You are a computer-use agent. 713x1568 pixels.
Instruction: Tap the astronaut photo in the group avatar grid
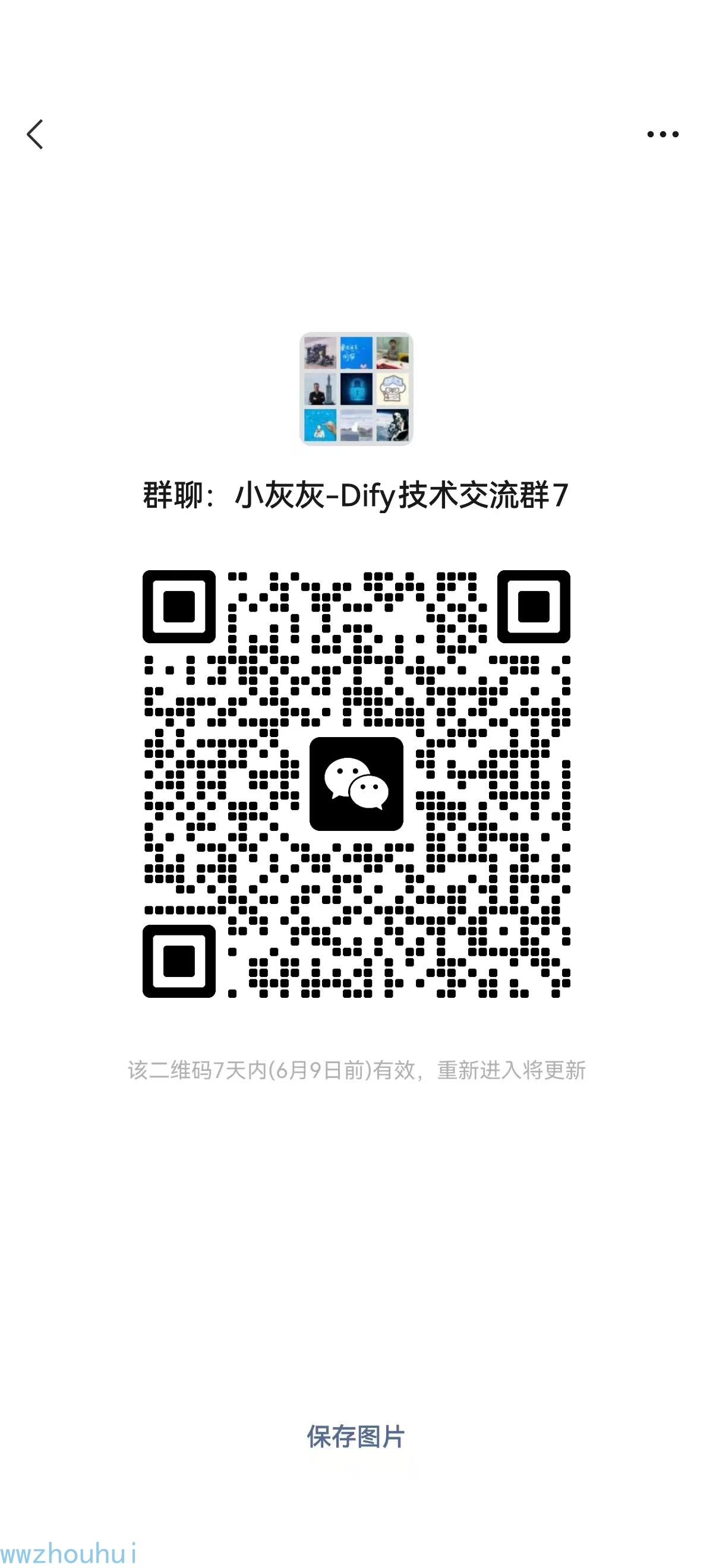coord(393,426)
